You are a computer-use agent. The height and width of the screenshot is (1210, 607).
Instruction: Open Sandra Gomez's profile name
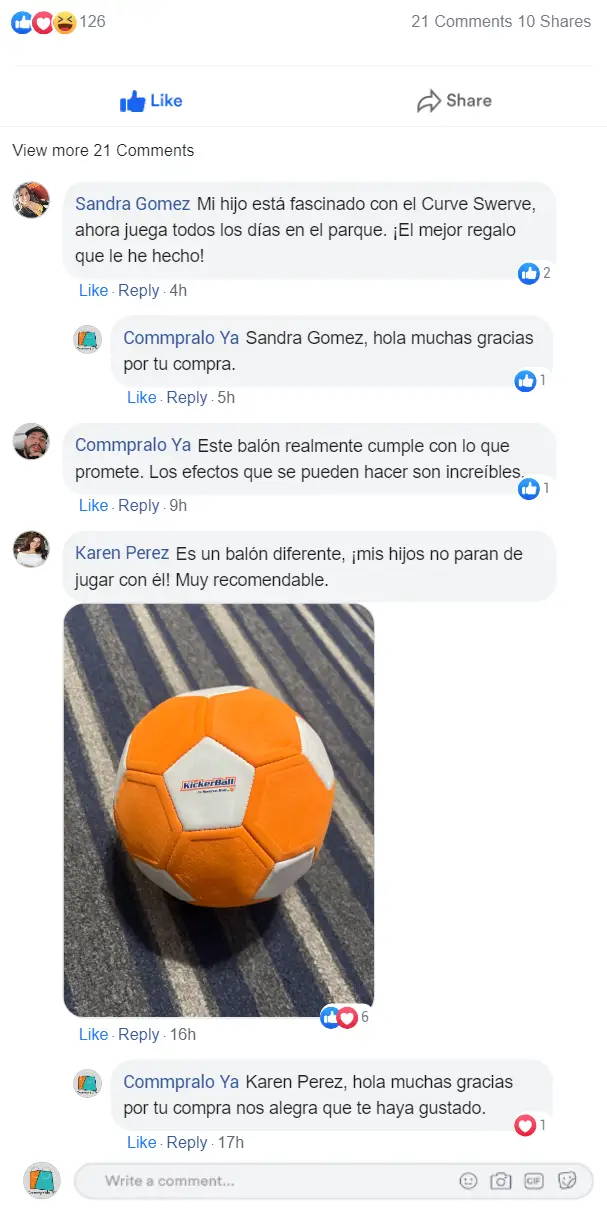click(132, 203)
